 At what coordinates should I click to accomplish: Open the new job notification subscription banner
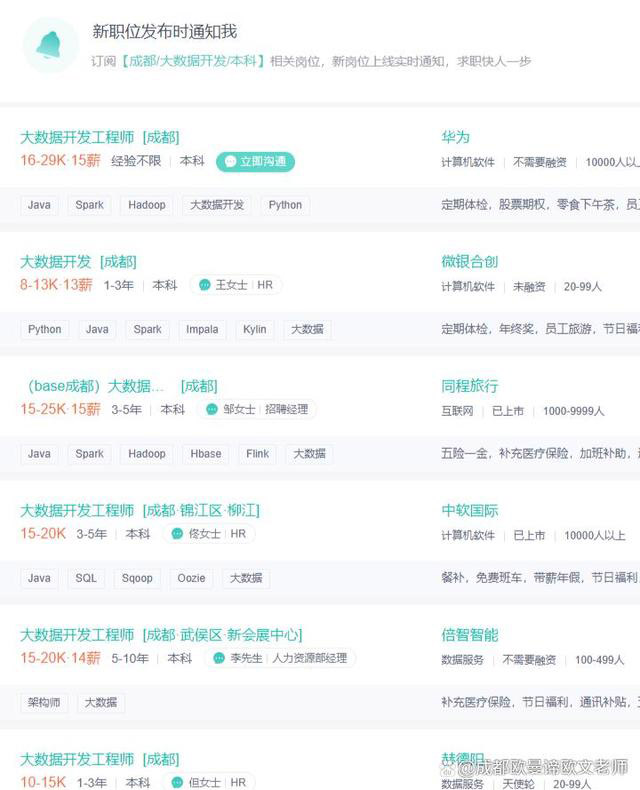click(x=310, y=45)
